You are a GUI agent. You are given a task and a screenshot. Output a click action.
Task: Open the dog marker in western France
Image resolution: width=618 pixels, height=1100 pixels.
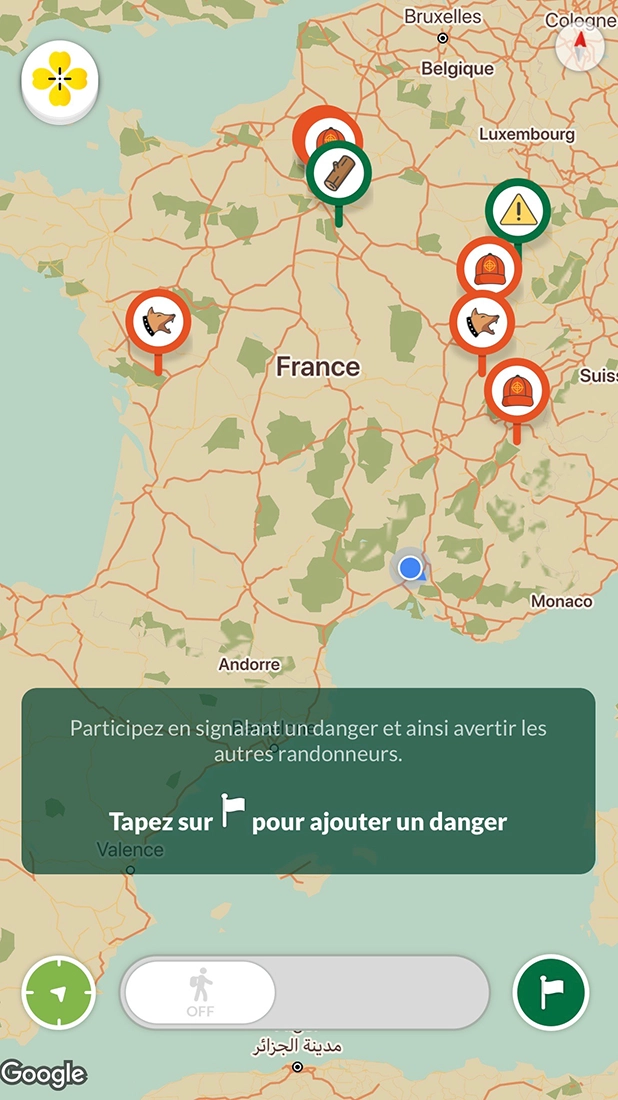pyautogui.click(x=158, y=322)
